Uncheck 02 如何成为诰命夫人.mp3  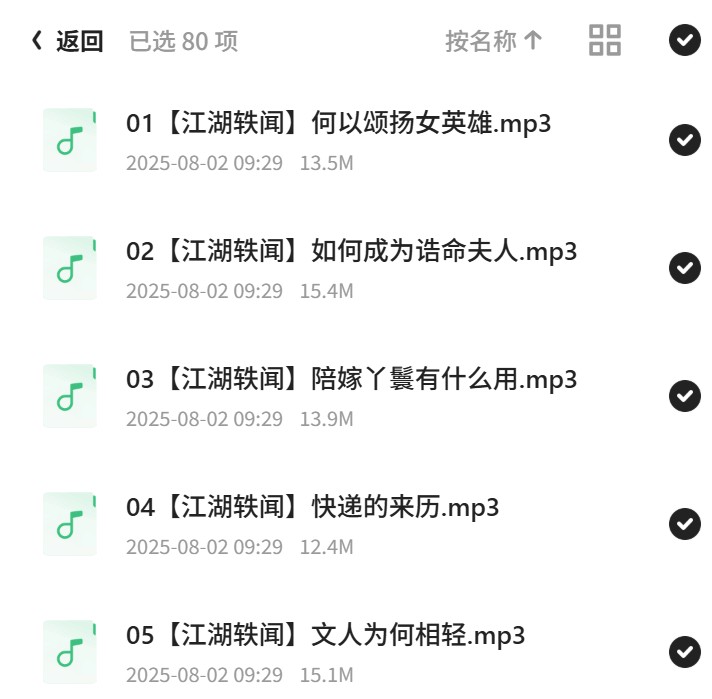685,268
